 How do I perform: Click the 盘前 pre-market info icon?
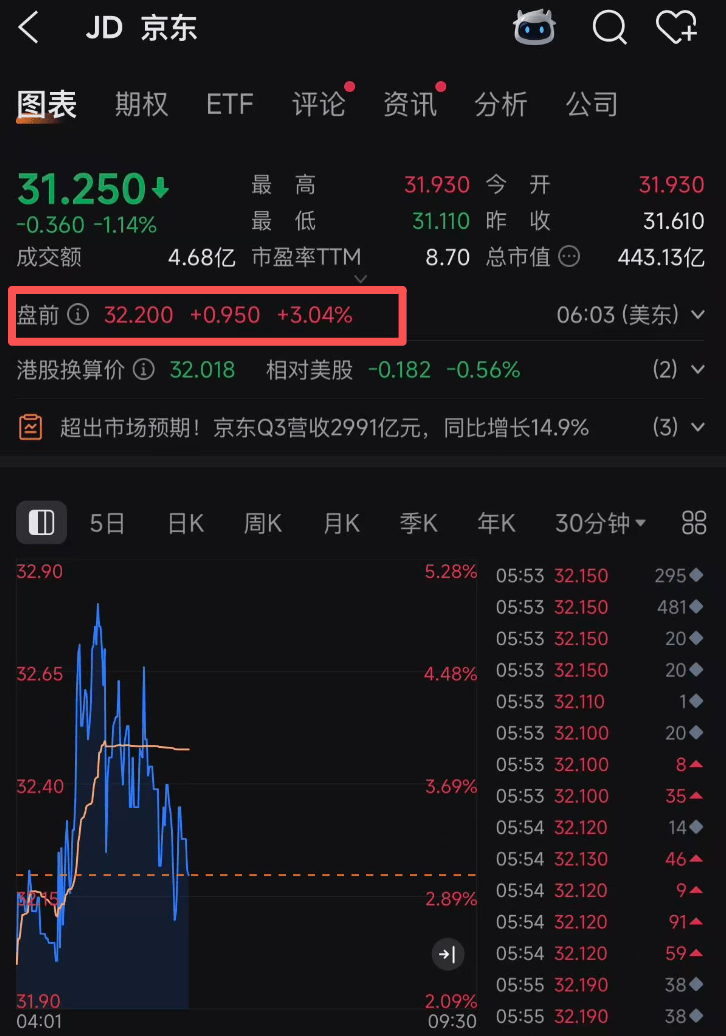[x=80, y=313]
